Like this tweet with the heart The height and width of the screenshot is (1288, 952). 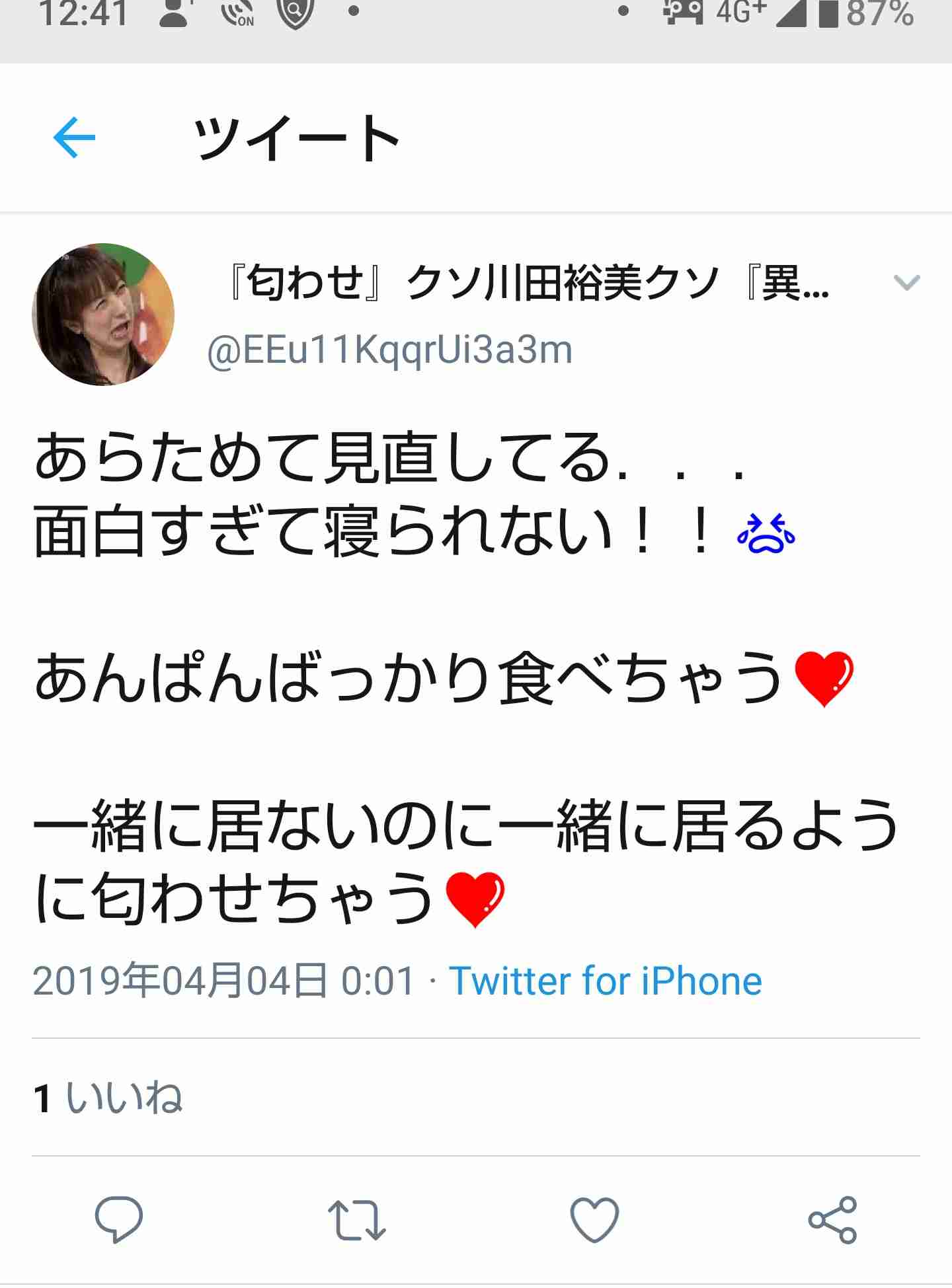click(594, 1219)
